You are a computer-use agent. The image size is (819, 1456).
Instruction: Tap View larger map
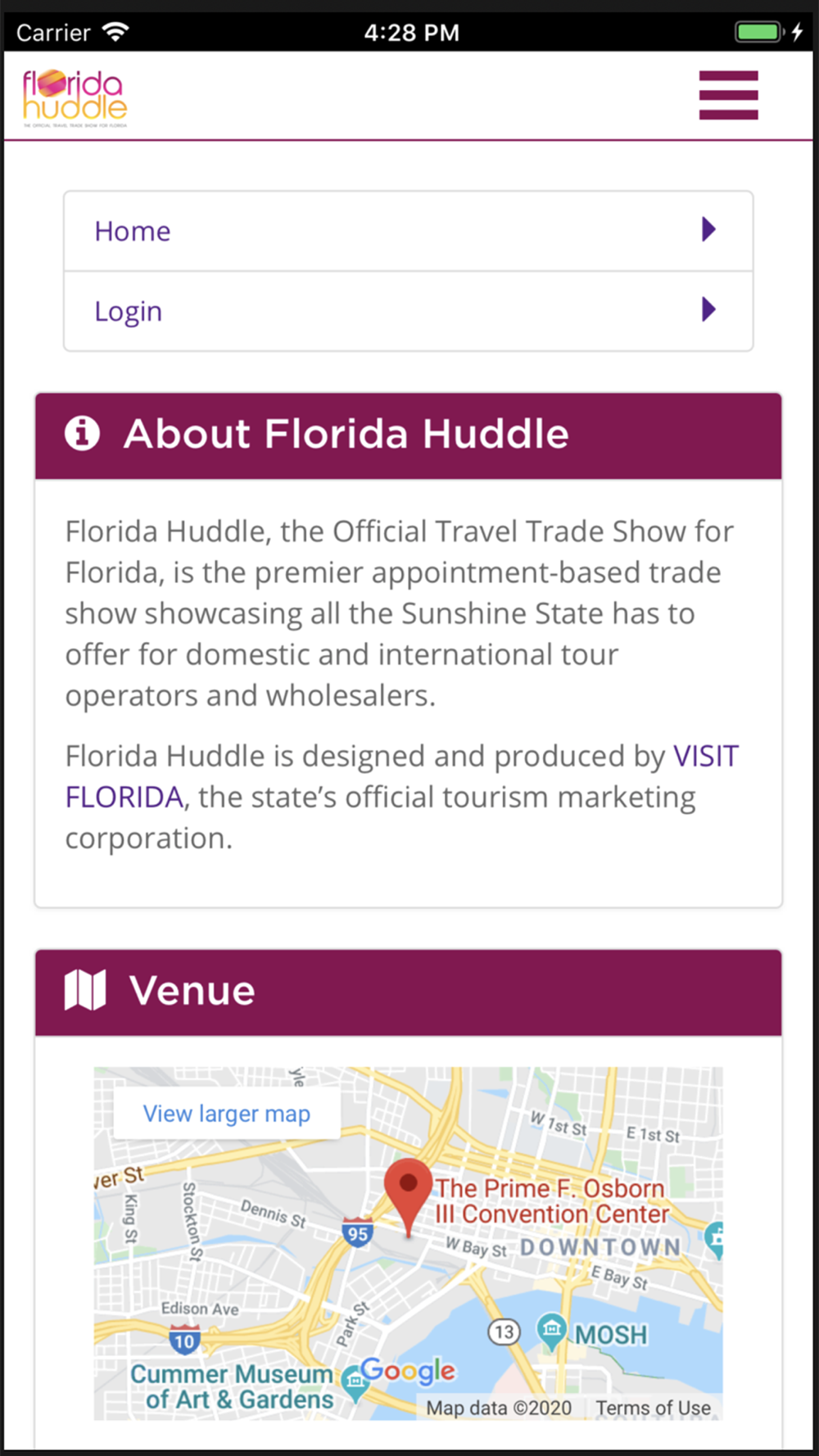tap(227, 1114)
